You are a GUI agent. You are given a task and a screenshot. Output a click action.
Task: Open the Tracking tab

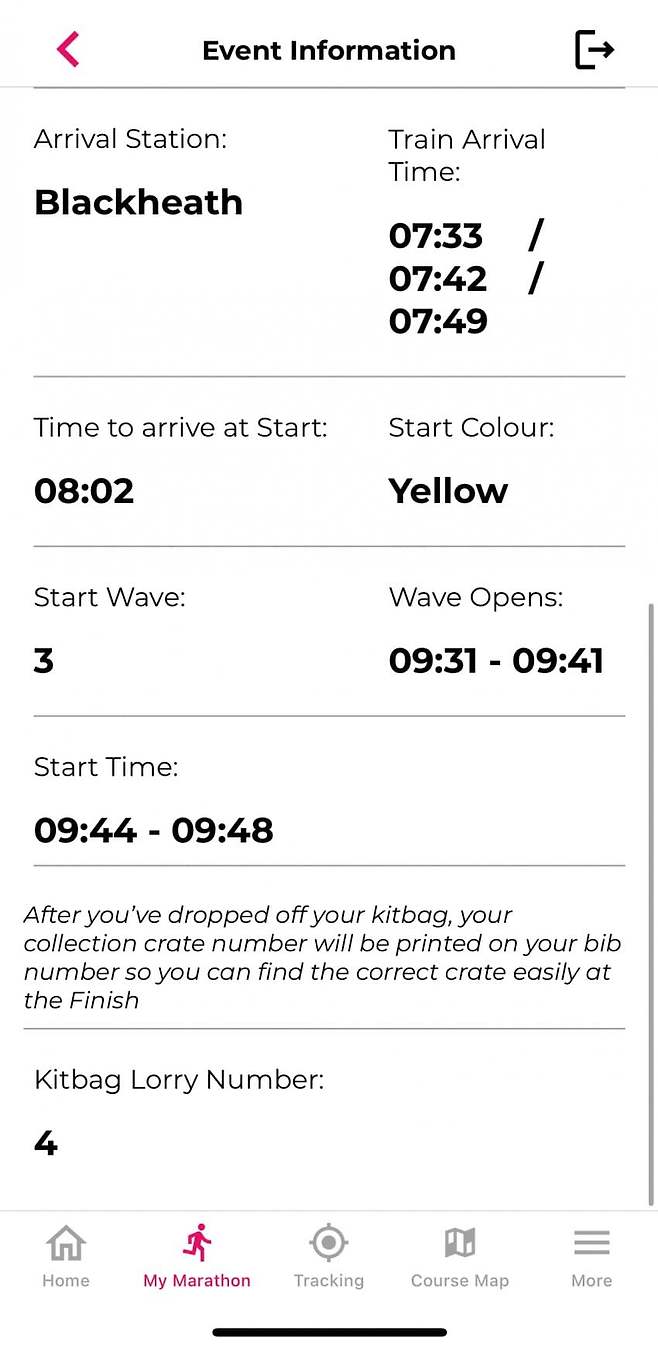(328, 1256)
